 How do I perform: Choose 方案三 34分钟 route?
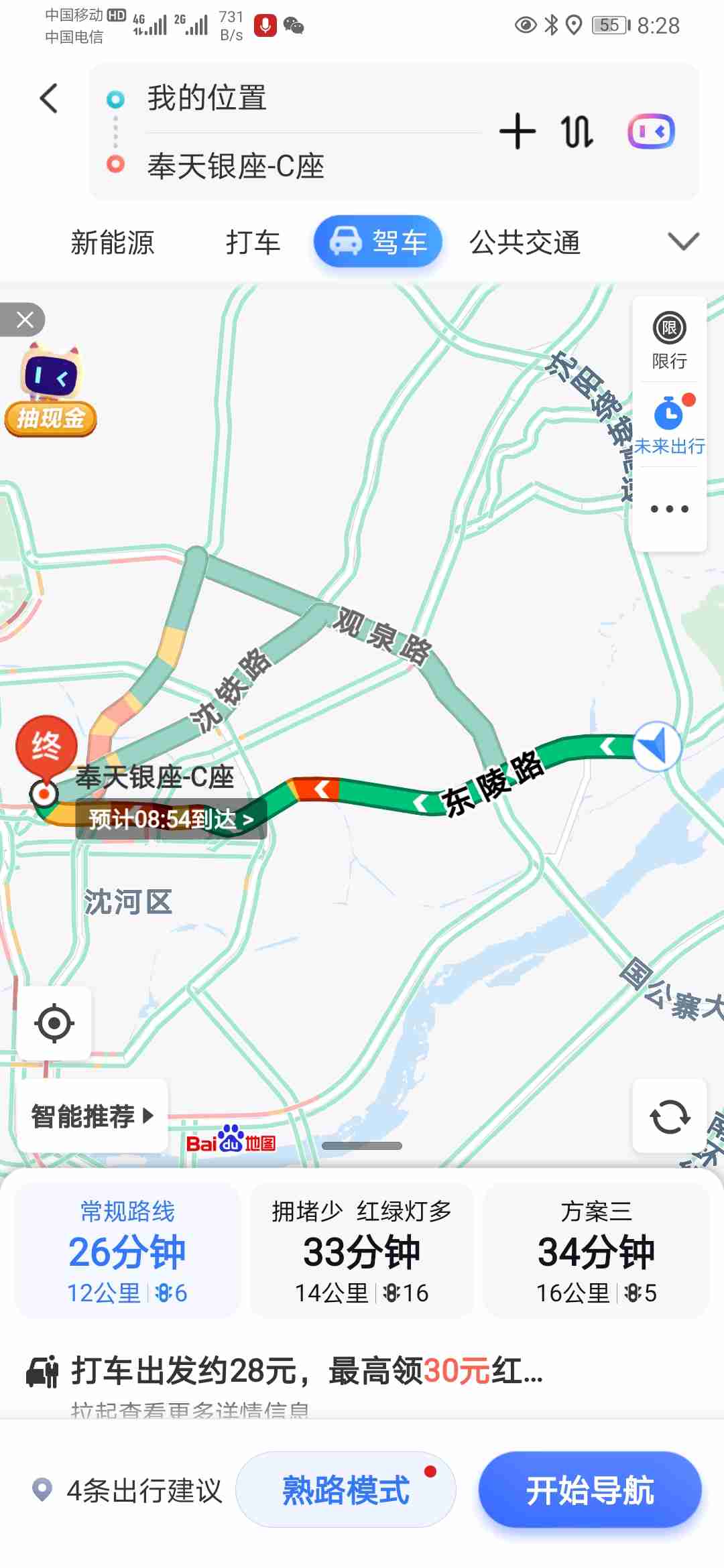click(596, 1250)
